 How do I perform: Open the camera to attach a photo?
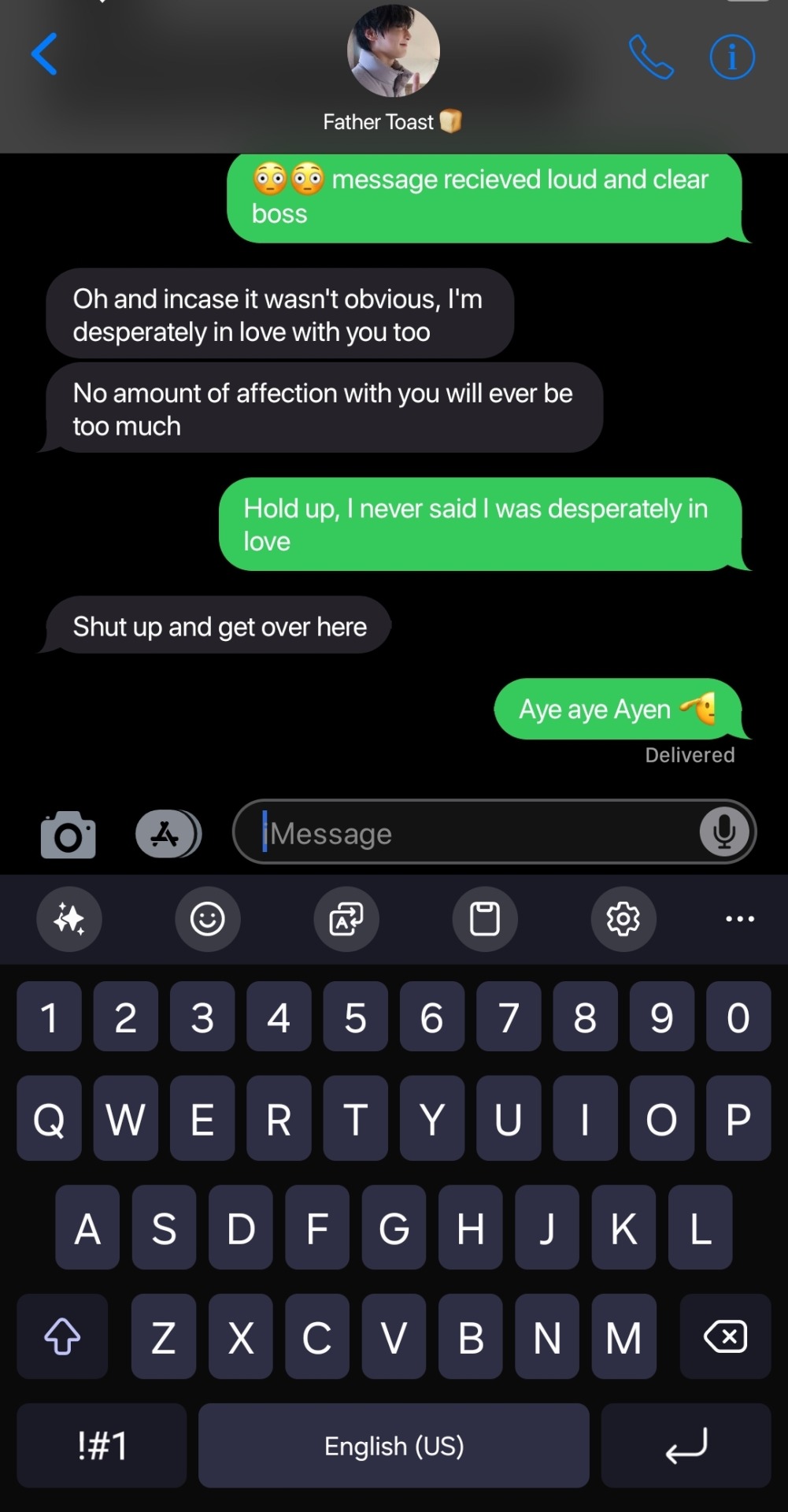pos(68,834)
